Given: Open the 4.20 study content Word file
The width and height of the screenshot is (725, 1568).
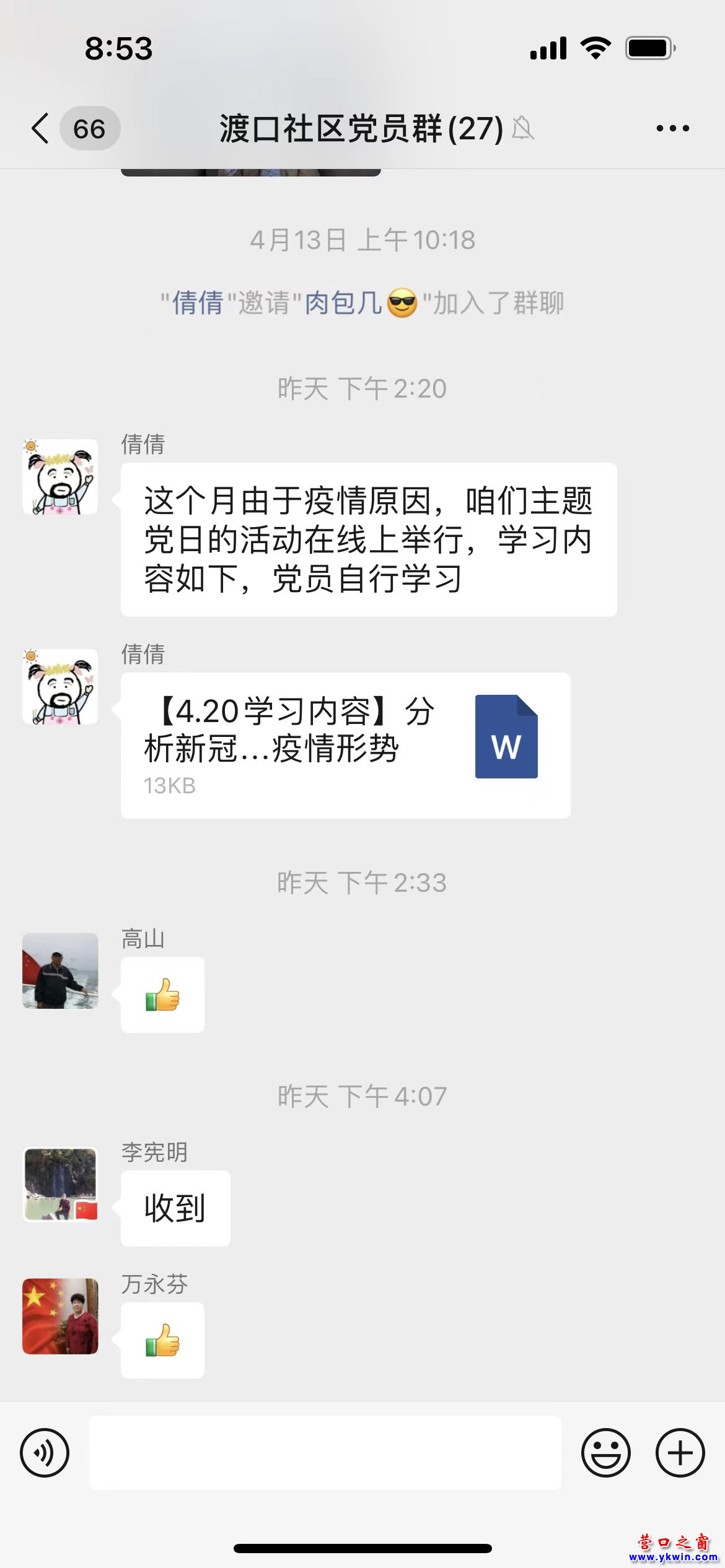Looking at the screenshot, I should 345,745.
